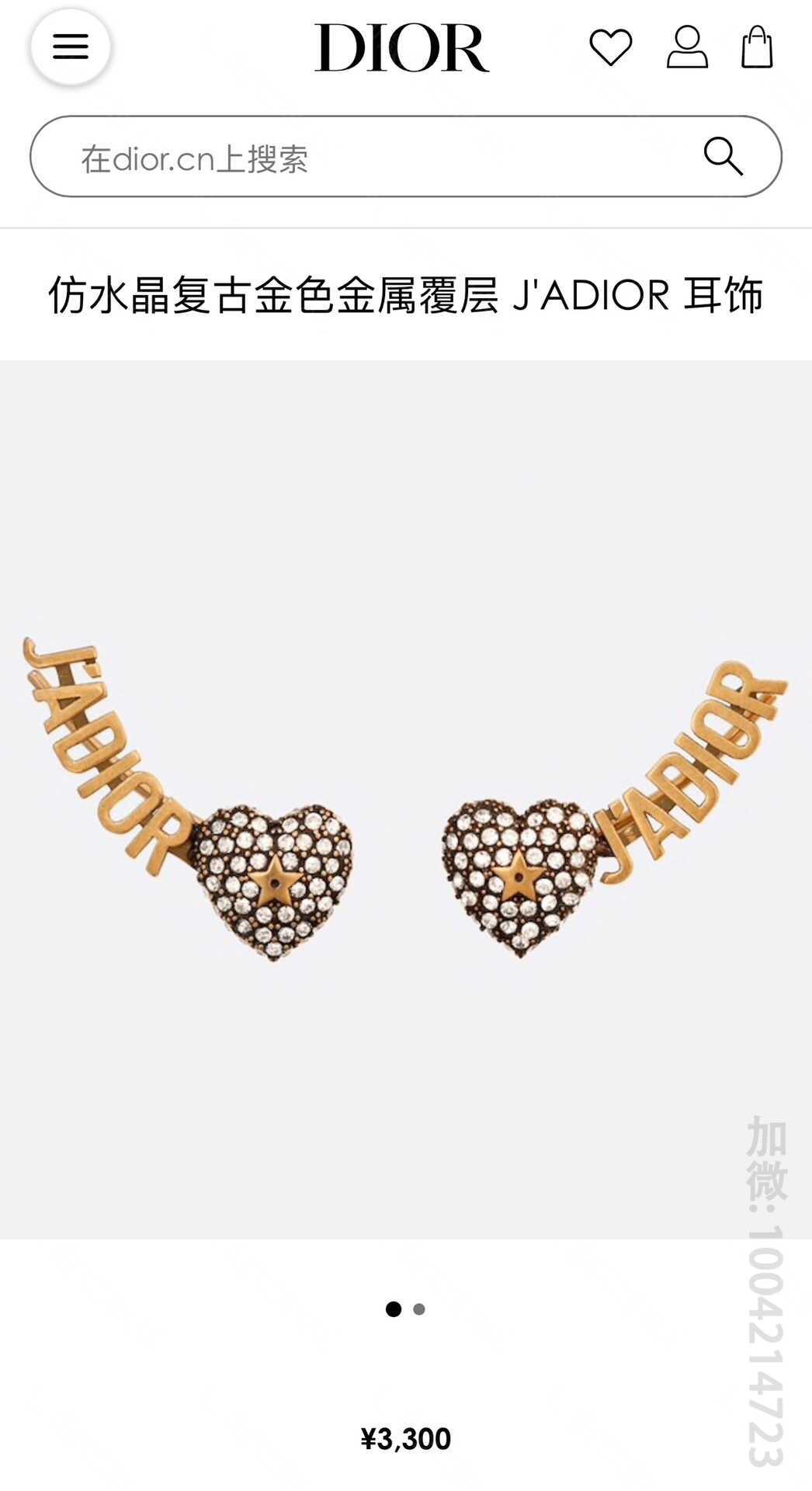The image size is (812, 1491).
Task: Open the hamburger menu
Action: (71, 47)
